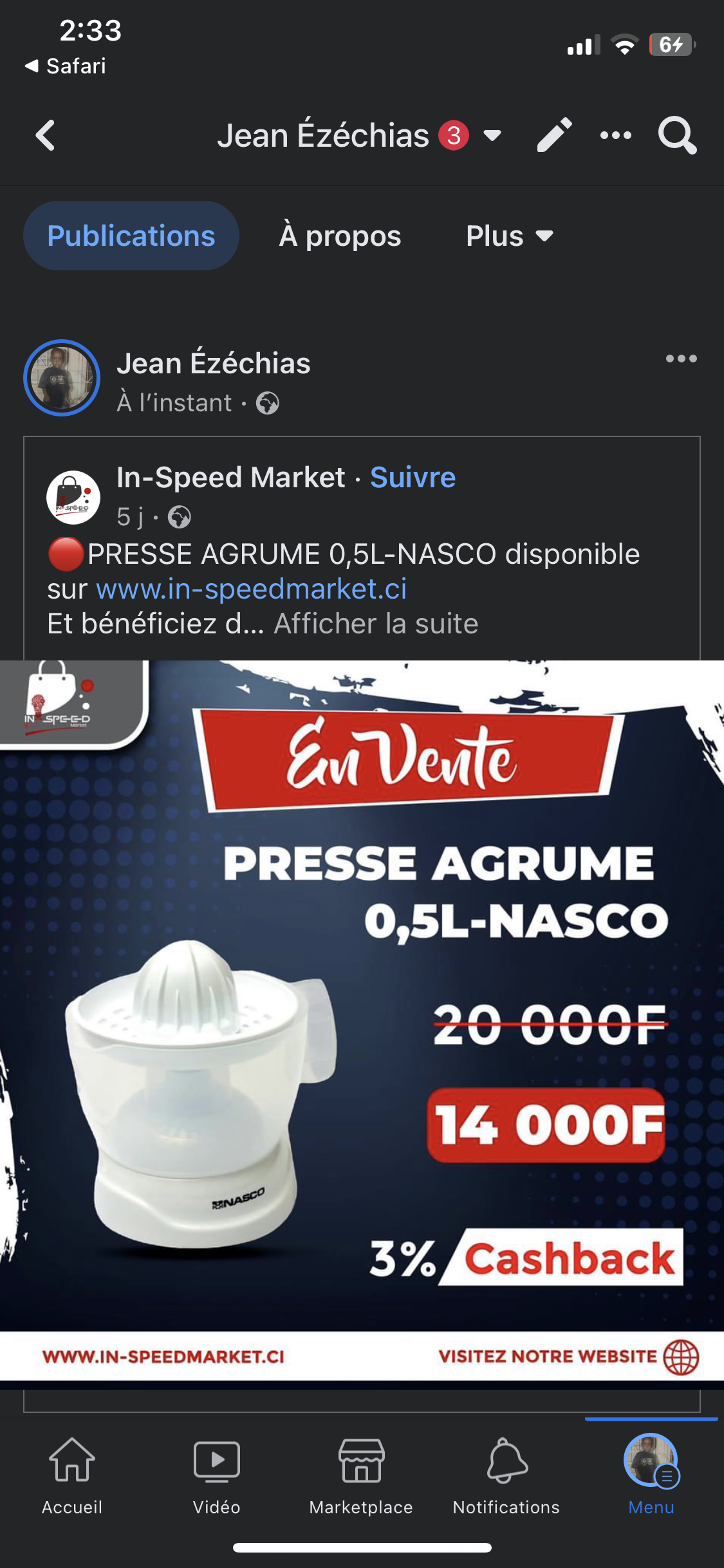Tap the pencil edit profile icon
Image resolution: width=724 pixels, height=1568 pixels.
[x=554, y=135]
